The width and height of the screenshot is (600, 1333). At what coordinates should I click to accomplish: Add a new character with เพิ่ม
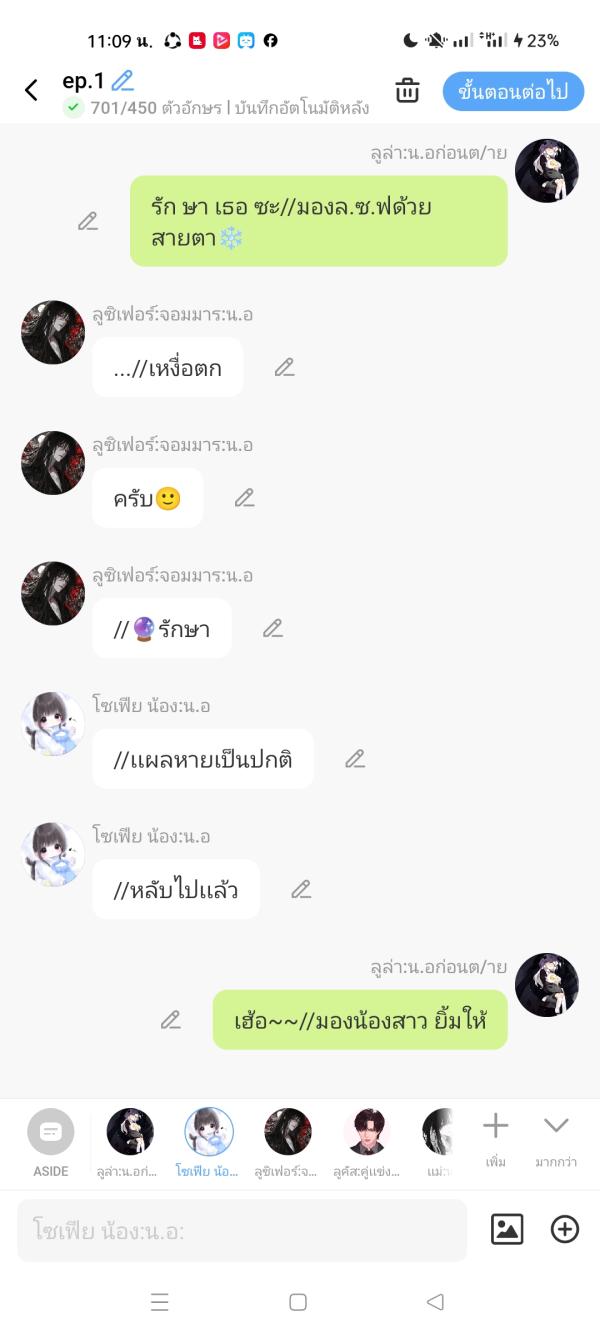click(x=495, y=1139)
